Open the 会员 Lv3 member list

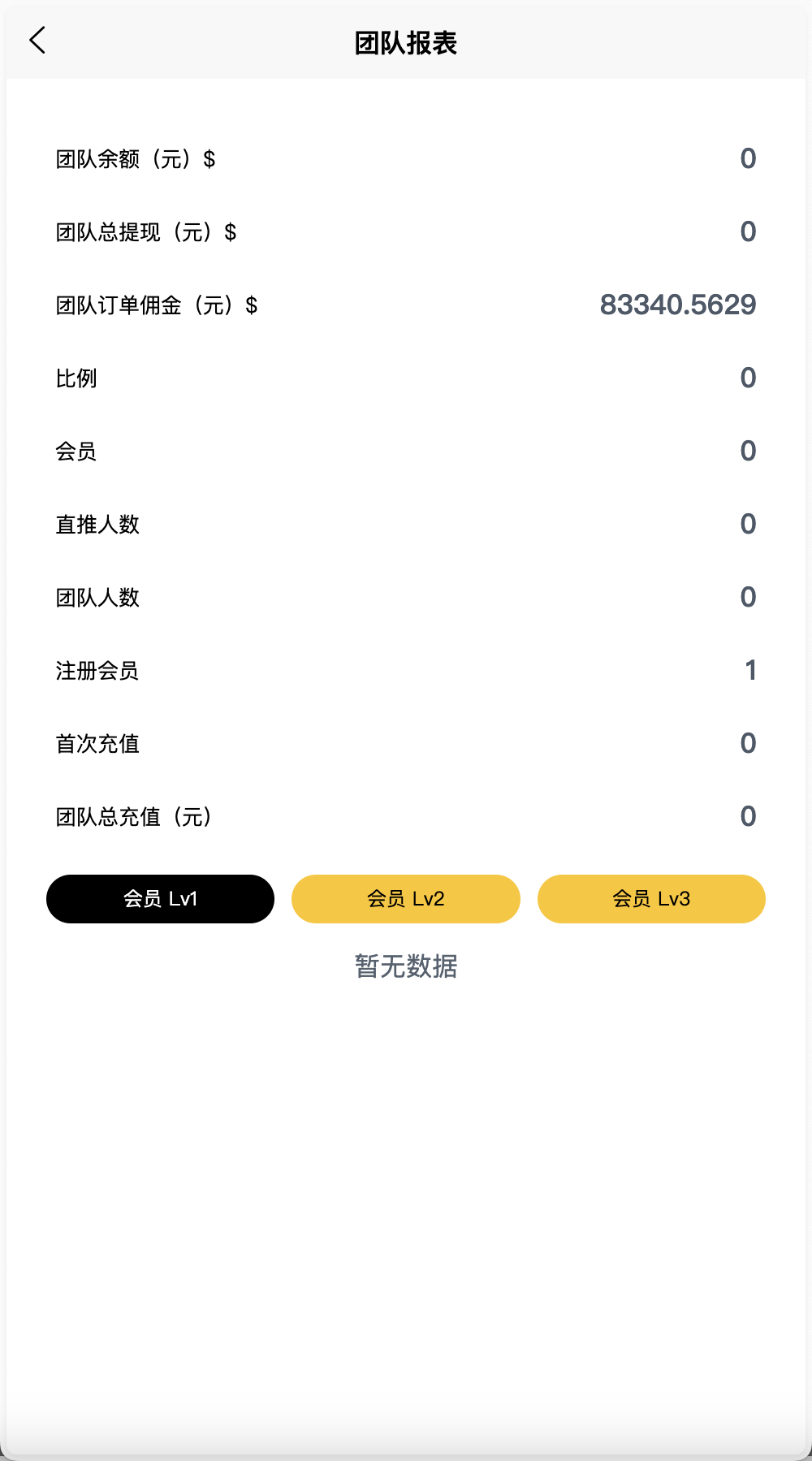(651, 899)
